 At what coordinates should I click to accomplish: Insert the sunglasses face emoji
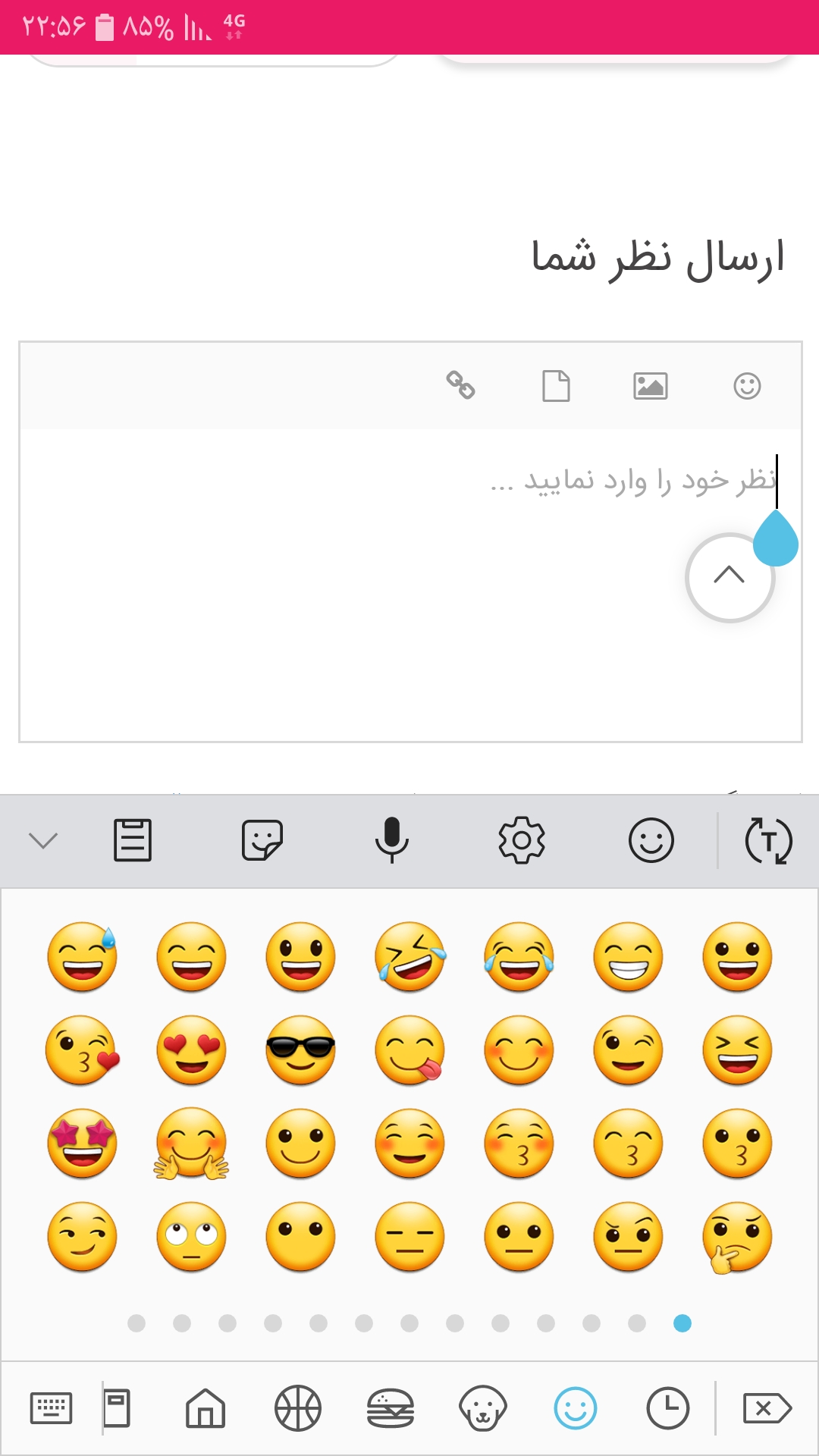[300, 1050]
